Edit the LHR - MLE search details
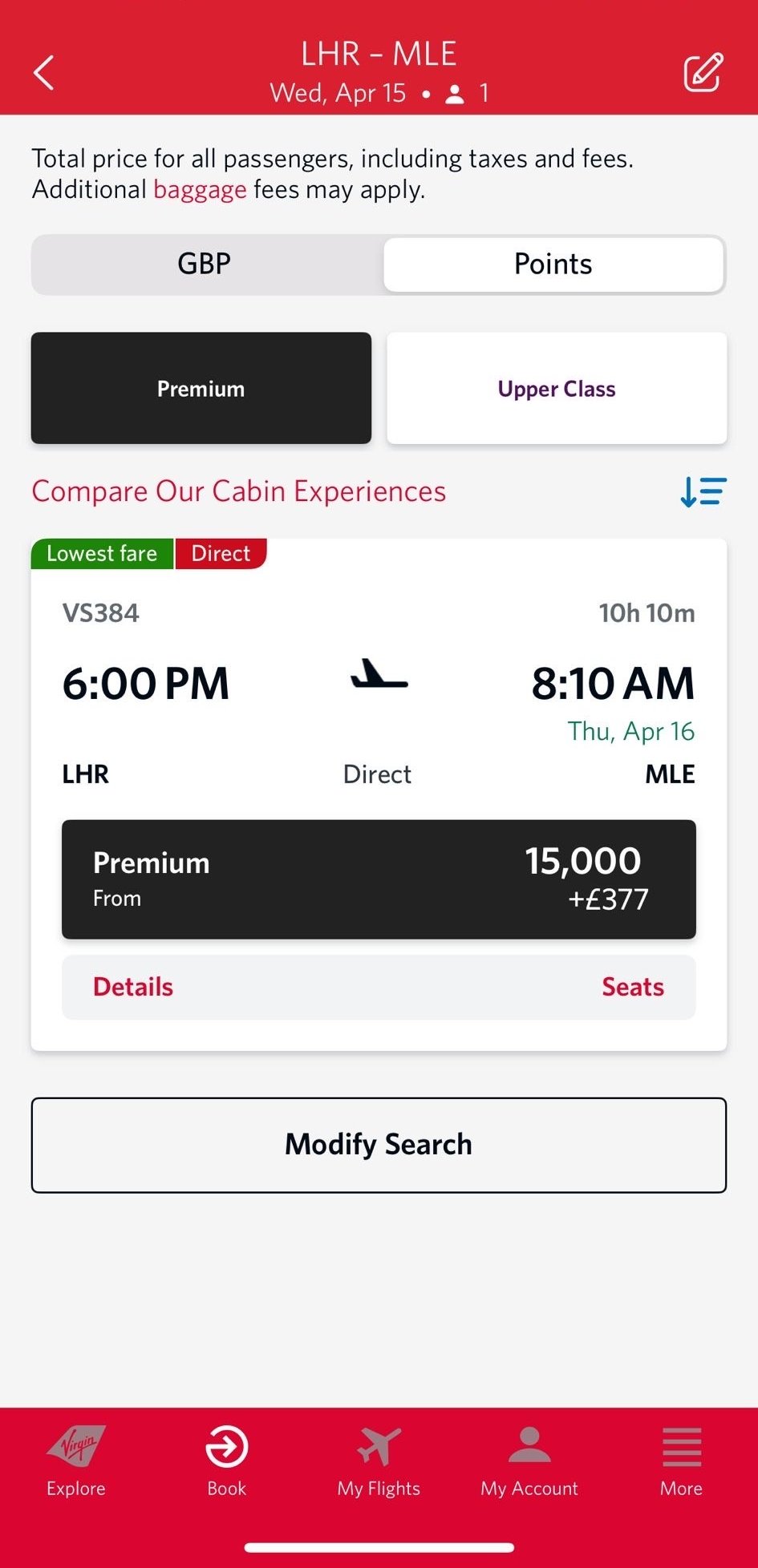758x1568 pixels. (x=703, y=73)
